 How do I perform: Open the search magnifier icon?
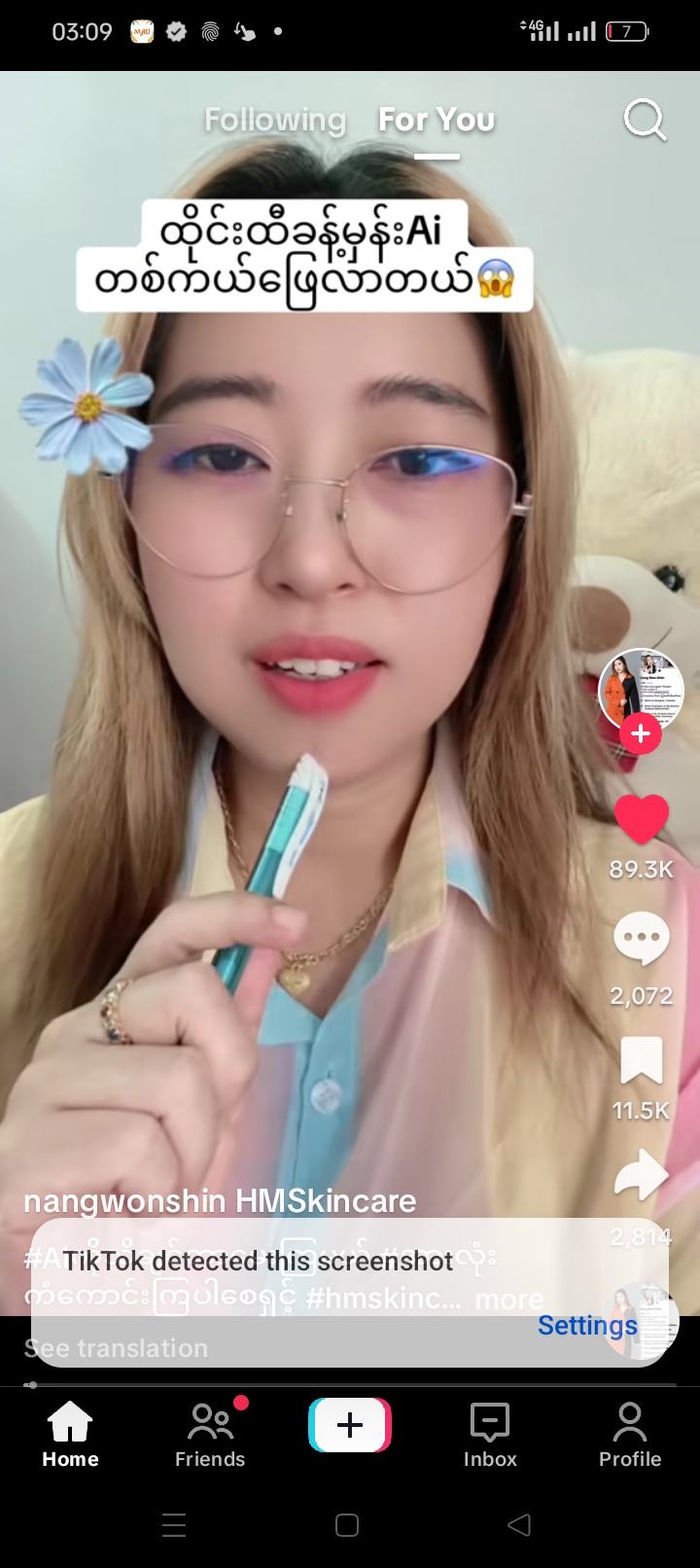pos(645,121)
